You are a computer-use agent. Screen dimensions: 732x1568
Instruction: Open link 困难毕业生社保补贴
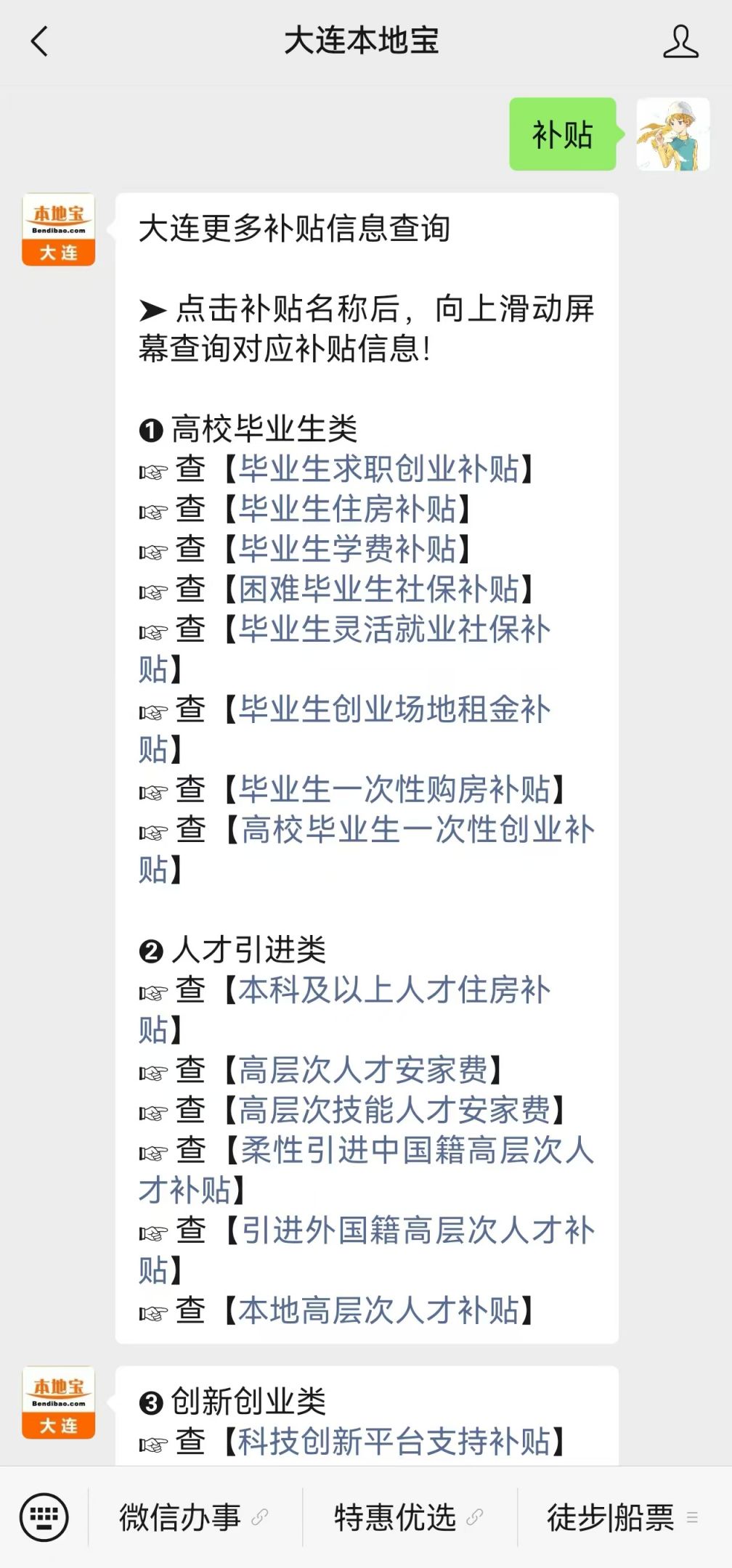[378, 589]
